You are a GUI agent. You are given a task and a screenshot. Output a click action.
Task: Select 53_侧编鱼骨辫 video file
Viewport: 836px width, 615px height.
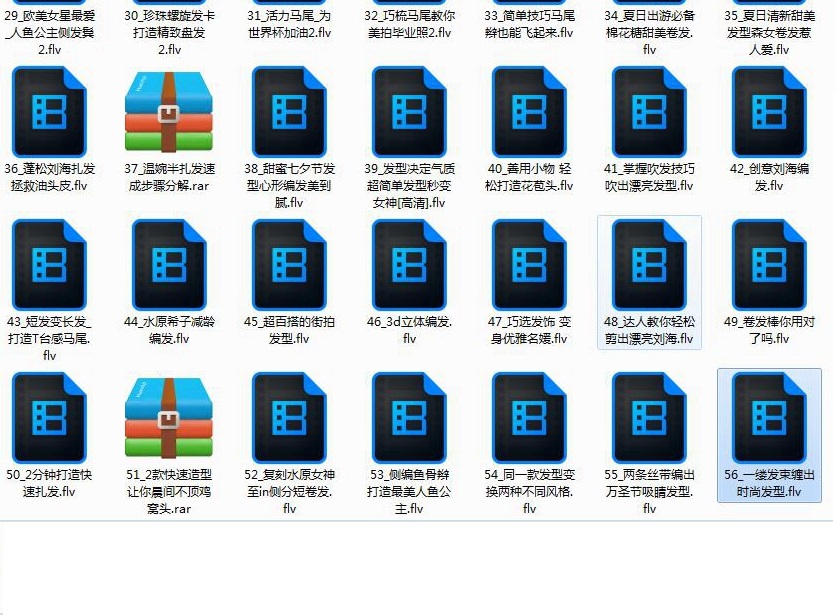coord(408,417)
